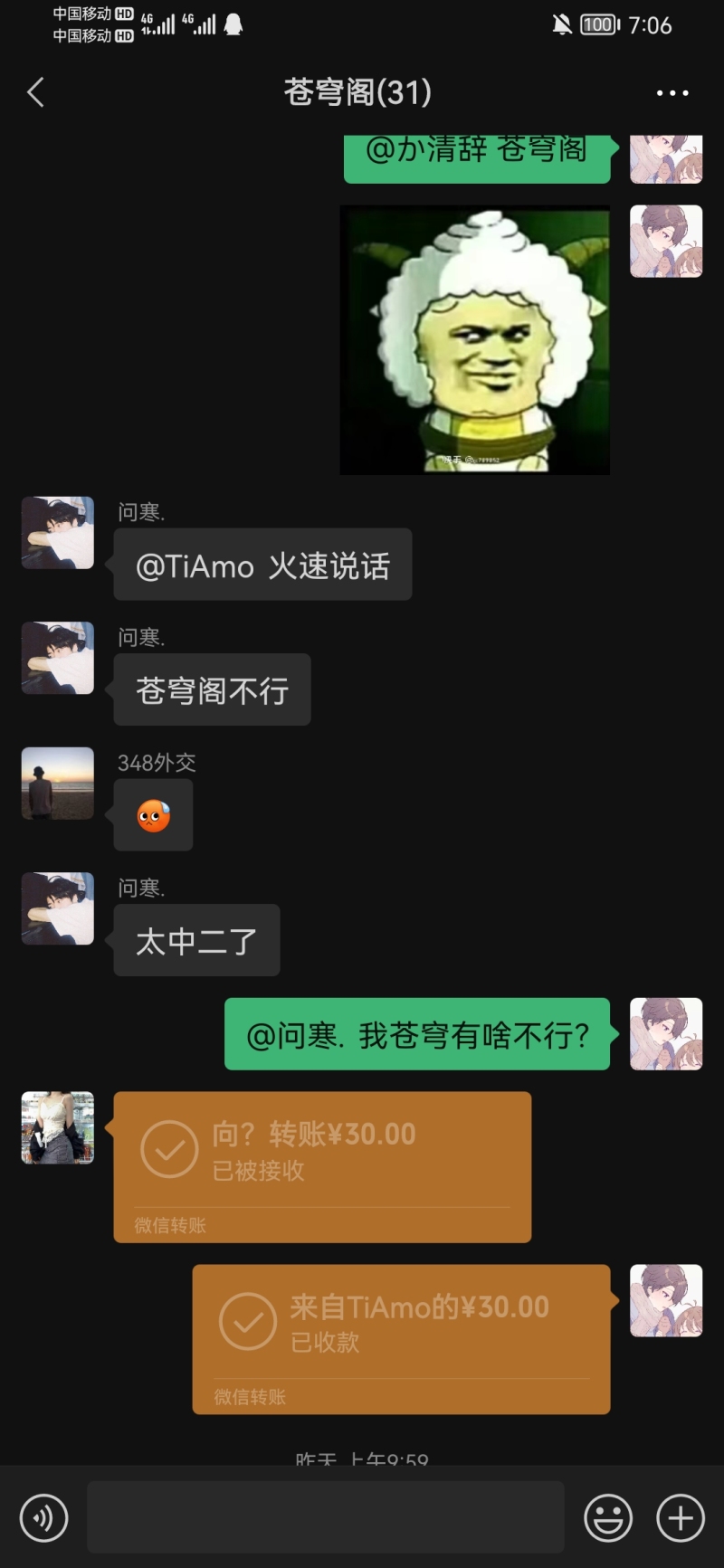Open the 向?转账¥30.00 transfer card

pos(322,1166)
